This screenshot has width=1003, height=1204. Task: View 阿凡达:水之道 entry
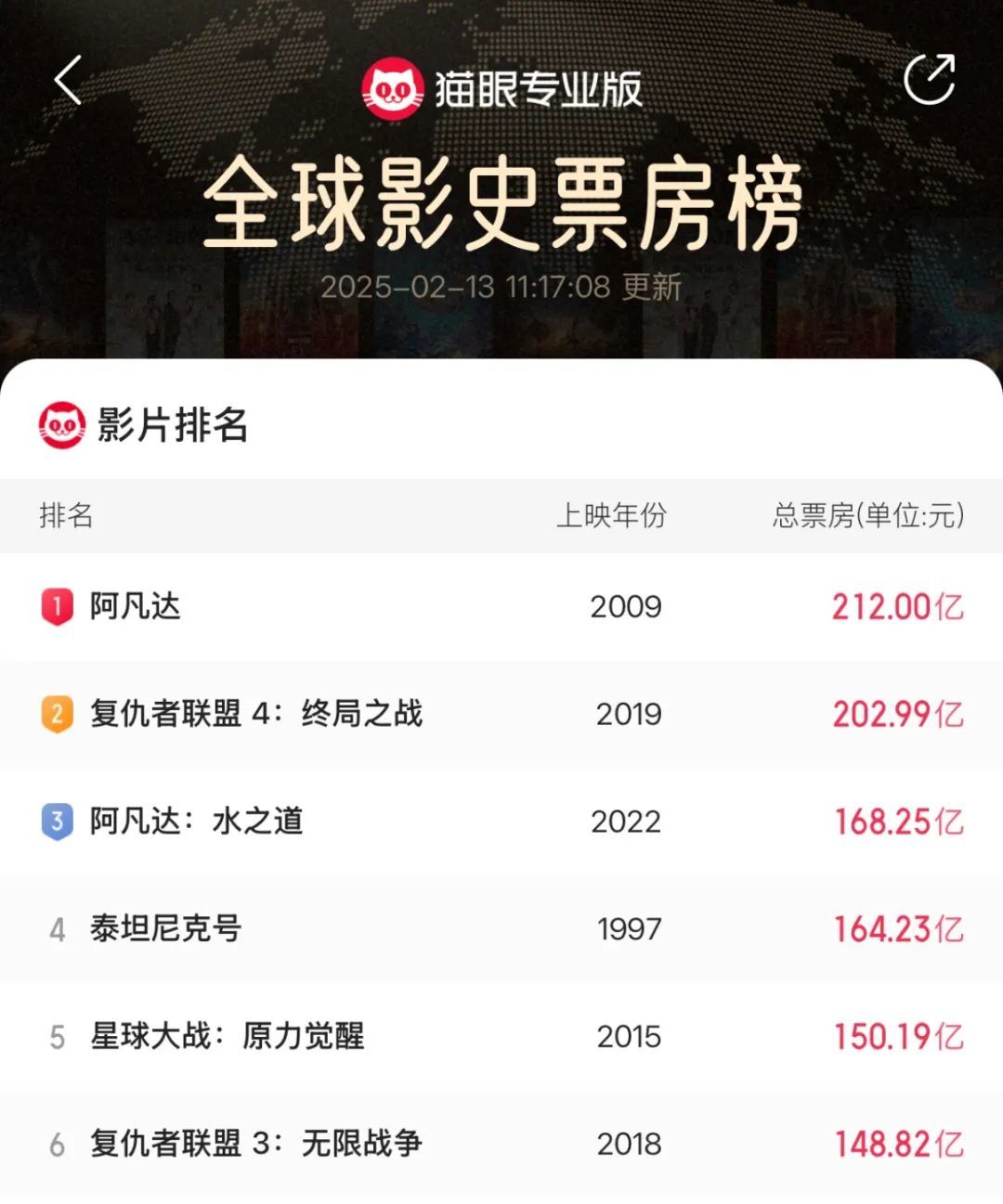197,822
